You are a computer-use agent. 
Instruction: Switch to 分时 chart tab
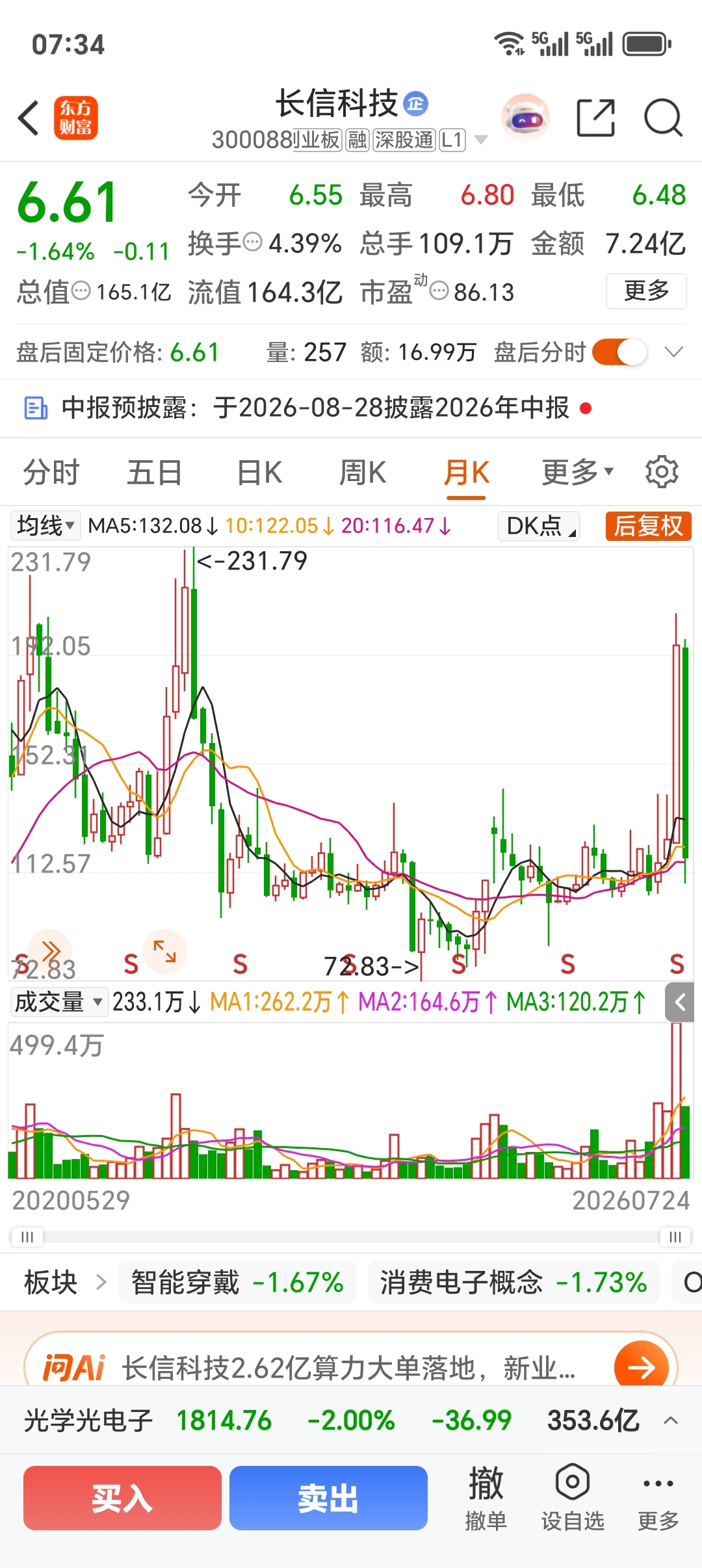click(51, 473)
